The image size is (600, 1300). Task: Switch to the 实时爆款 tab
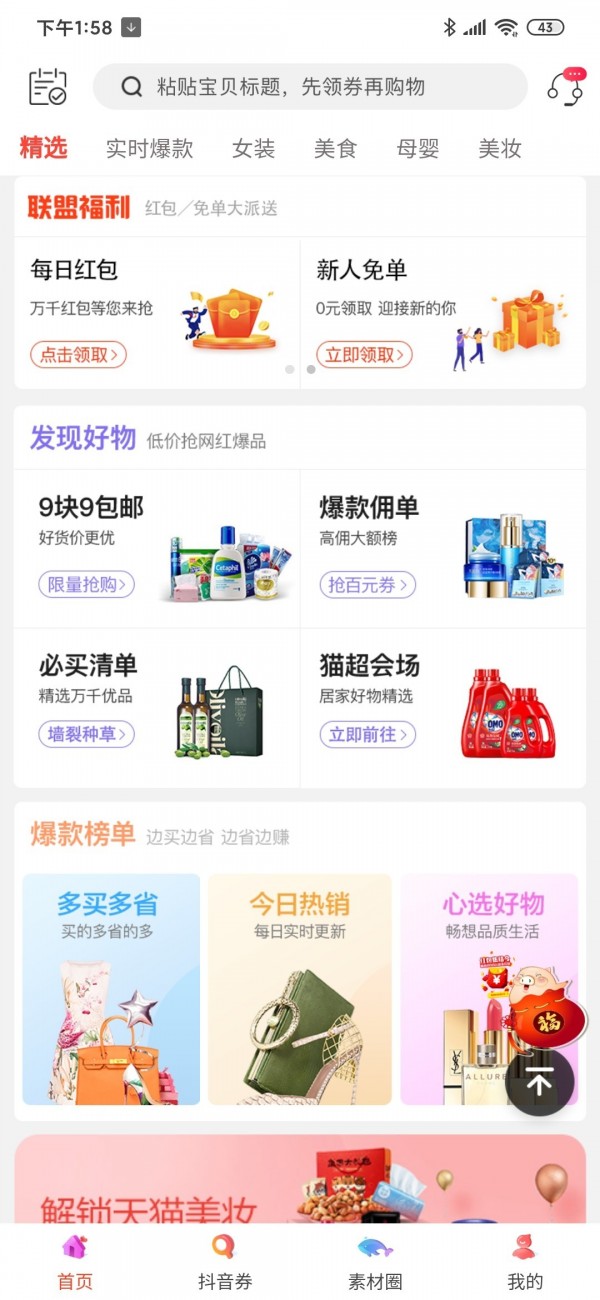pyautogui.click(x=149, y=149)
